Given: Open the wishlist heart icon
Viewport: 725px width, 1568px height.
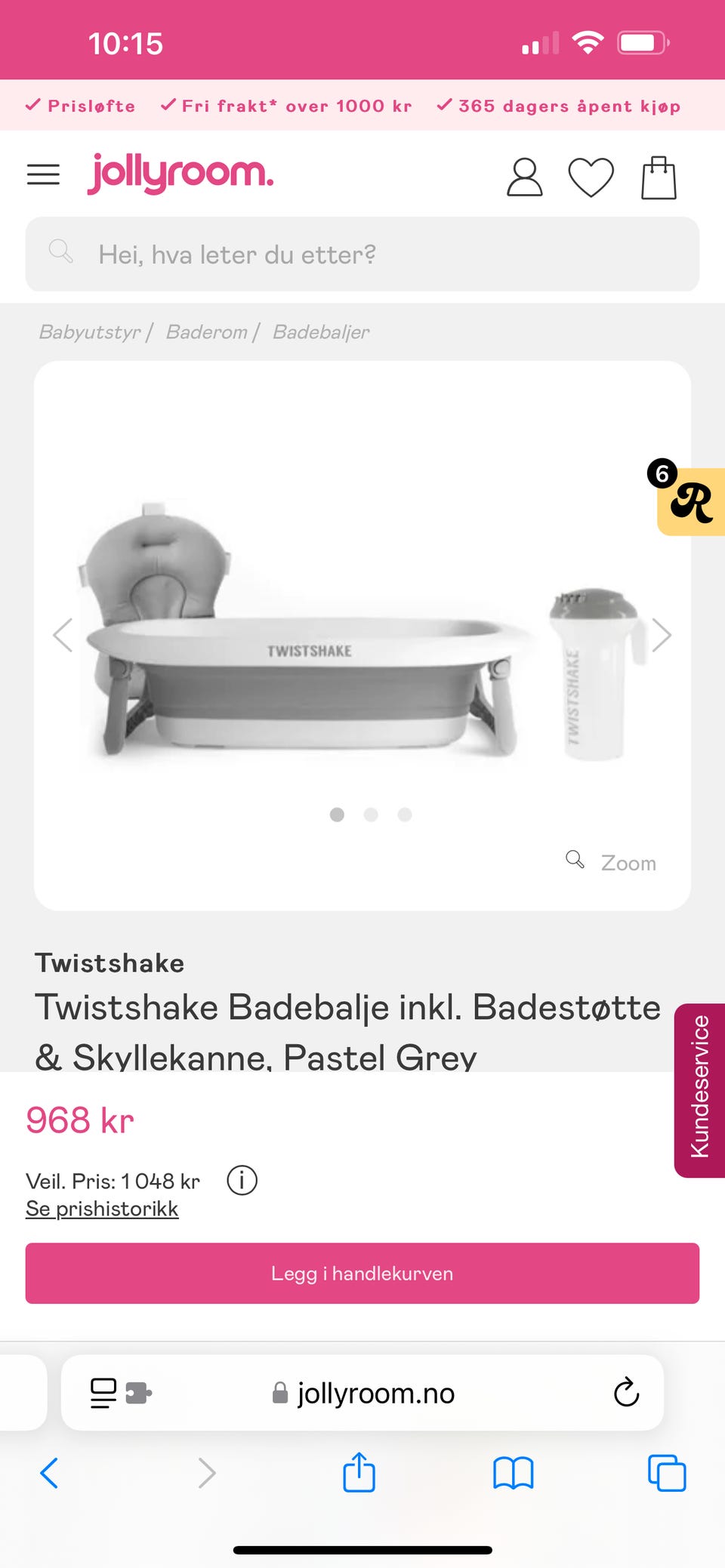Looking at the screenshot, I should click(592, 177).
